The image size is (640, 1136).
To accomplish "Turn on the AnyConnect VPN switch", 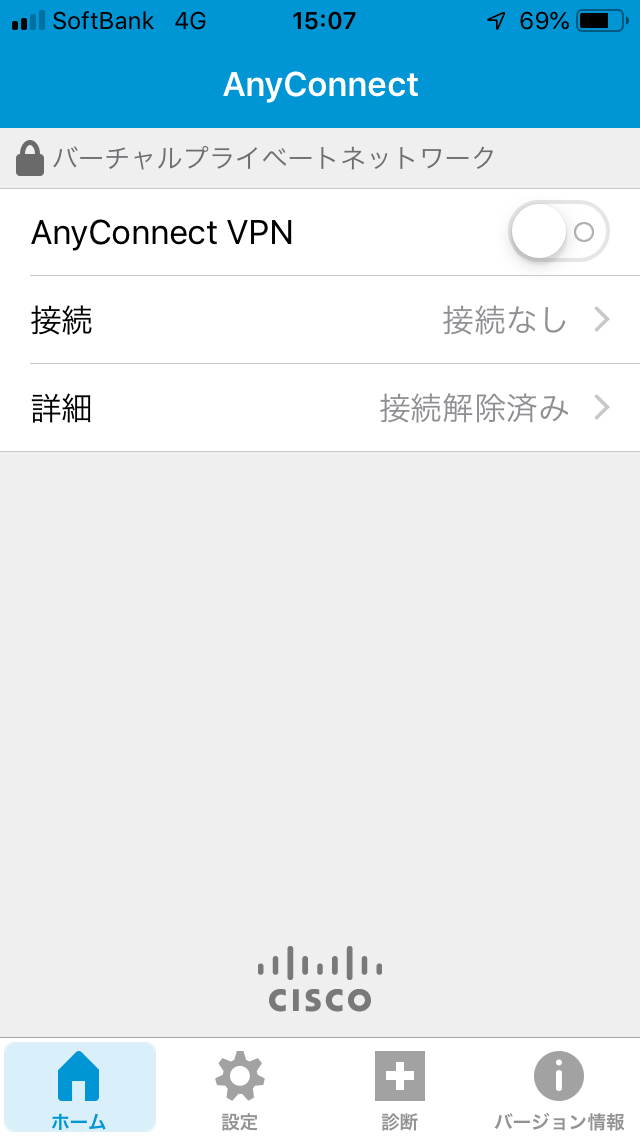I will 559,232.
